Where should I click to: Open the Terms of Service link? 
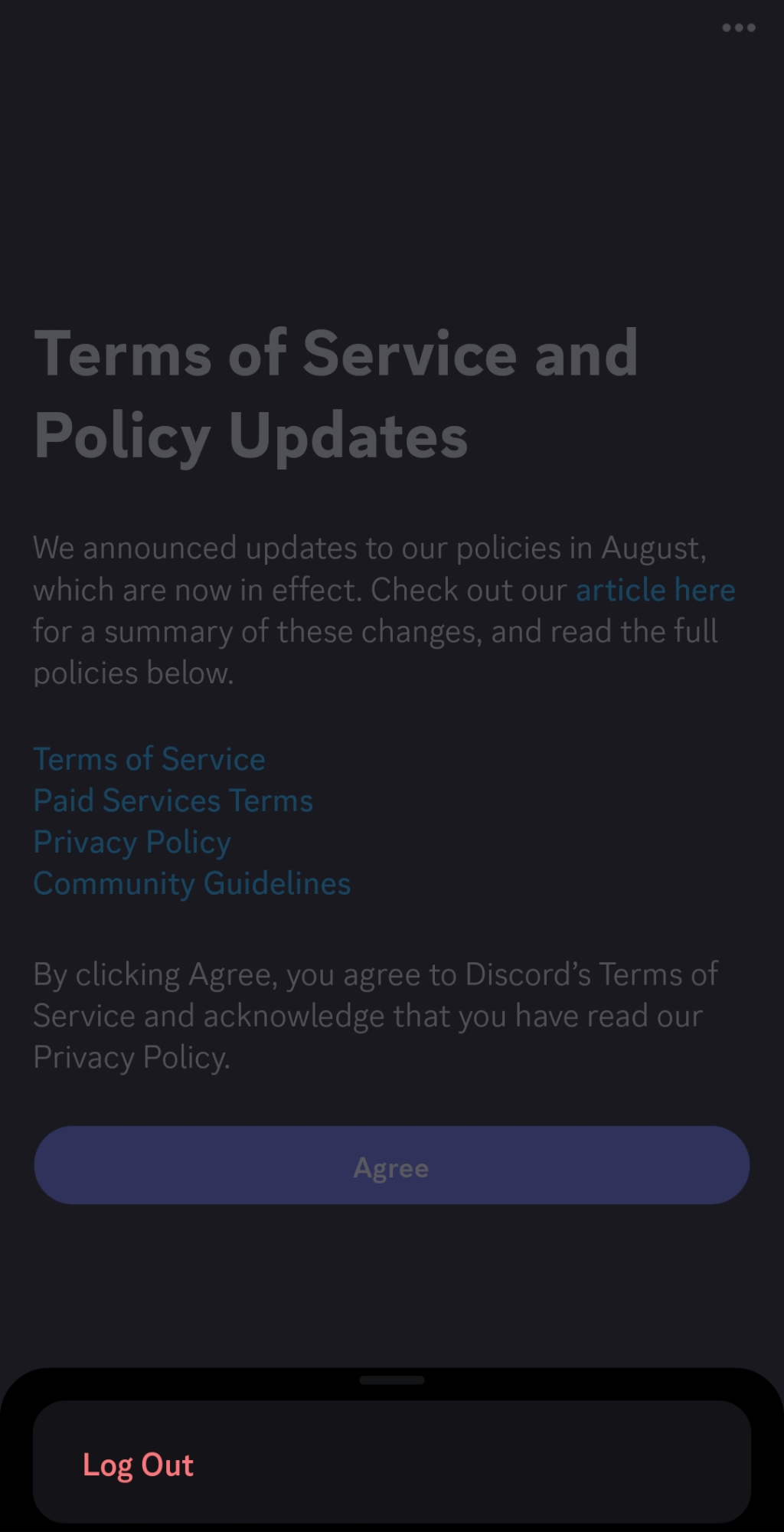149,759
